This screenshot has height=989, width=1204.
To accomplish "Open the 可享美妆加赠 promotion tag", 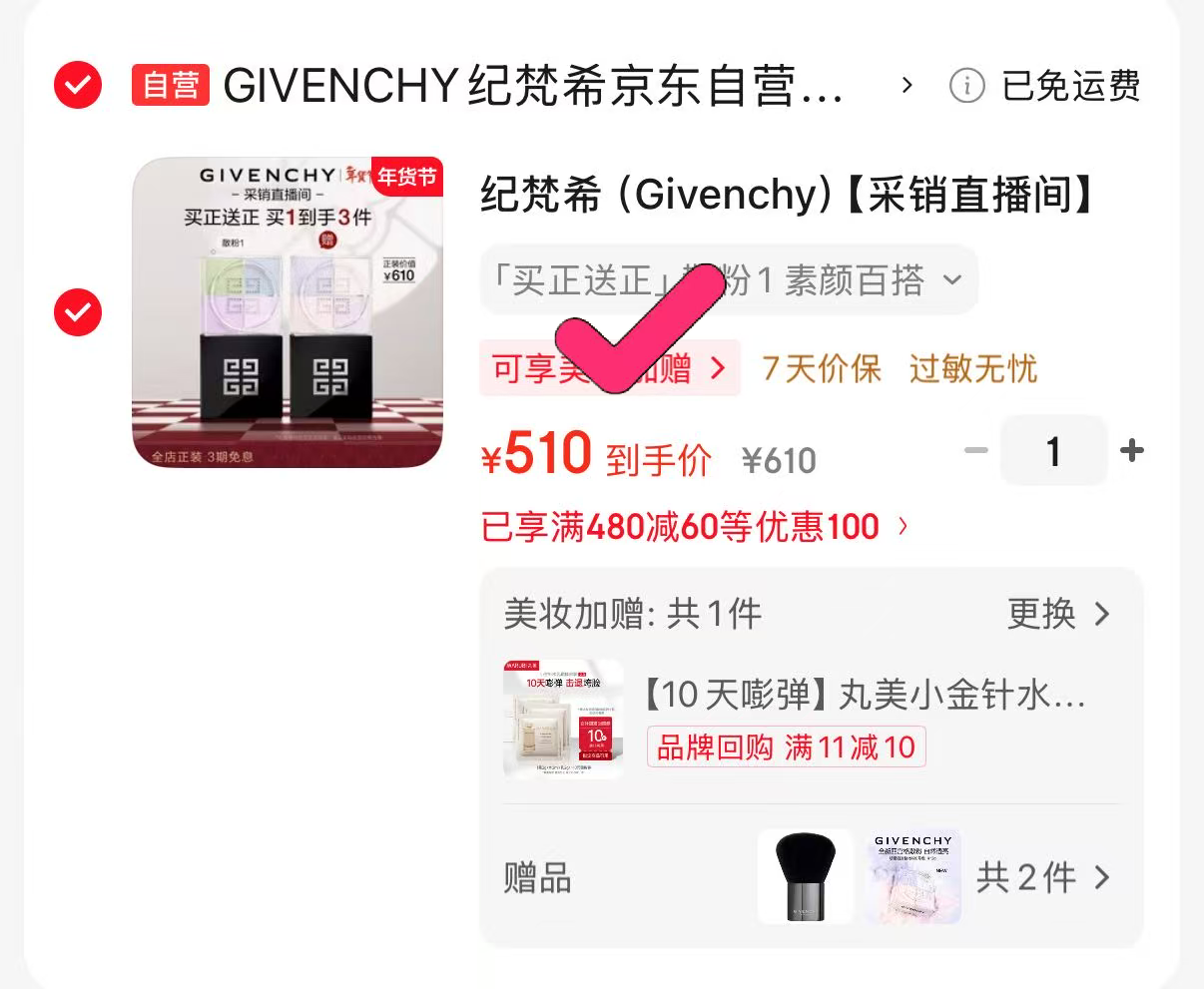I will click(x=609, y=368).
